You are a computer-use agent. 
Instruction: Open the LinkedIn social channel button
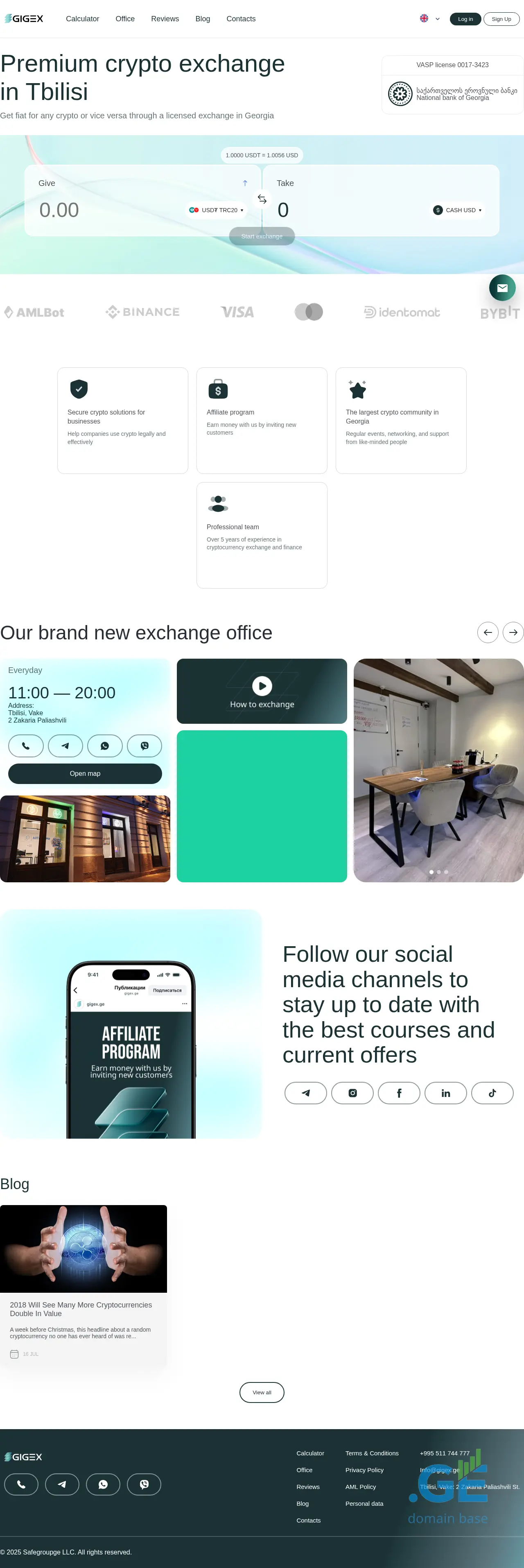[x=445, y=1092]
